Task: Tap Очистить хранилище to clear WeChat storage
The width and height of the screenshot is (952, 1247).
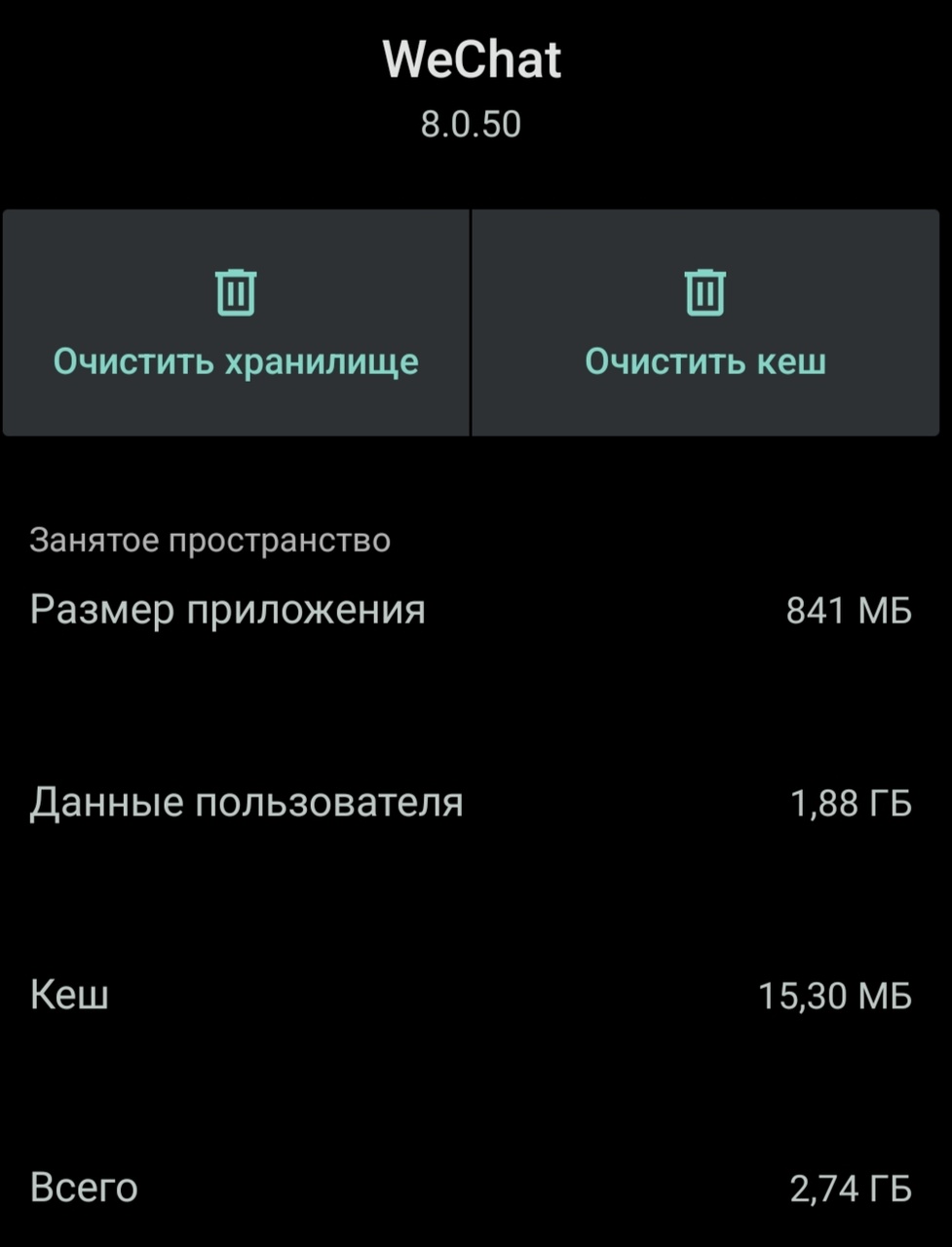Action: click(236, 323)
